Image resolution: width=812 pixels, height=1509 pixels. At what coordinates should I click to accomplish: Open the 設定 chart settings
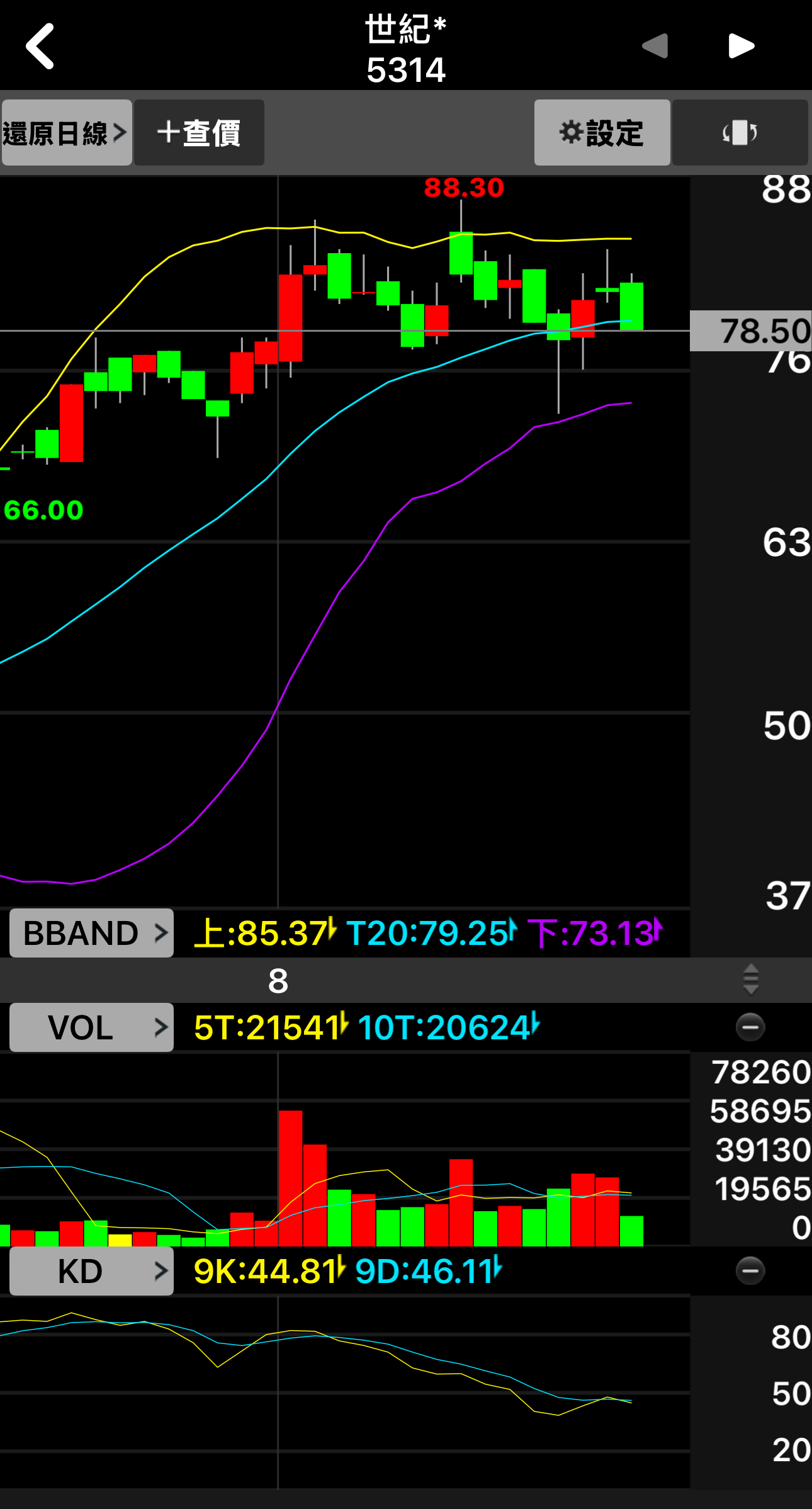click(x=602, y=133)
